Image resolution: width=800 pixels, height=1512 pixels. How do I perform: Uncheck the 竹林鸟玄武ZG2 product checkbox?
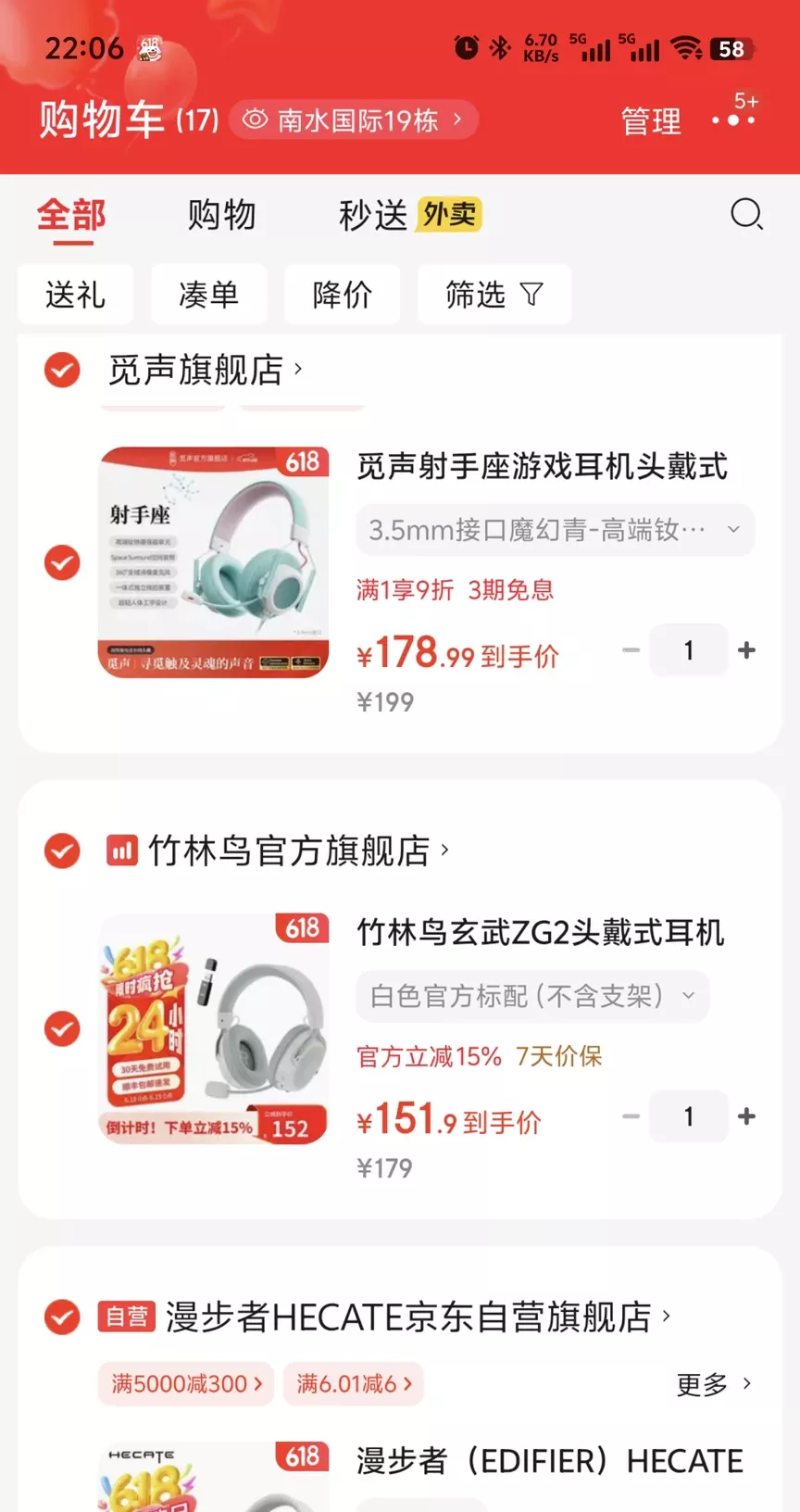(x=61, y=1028)
